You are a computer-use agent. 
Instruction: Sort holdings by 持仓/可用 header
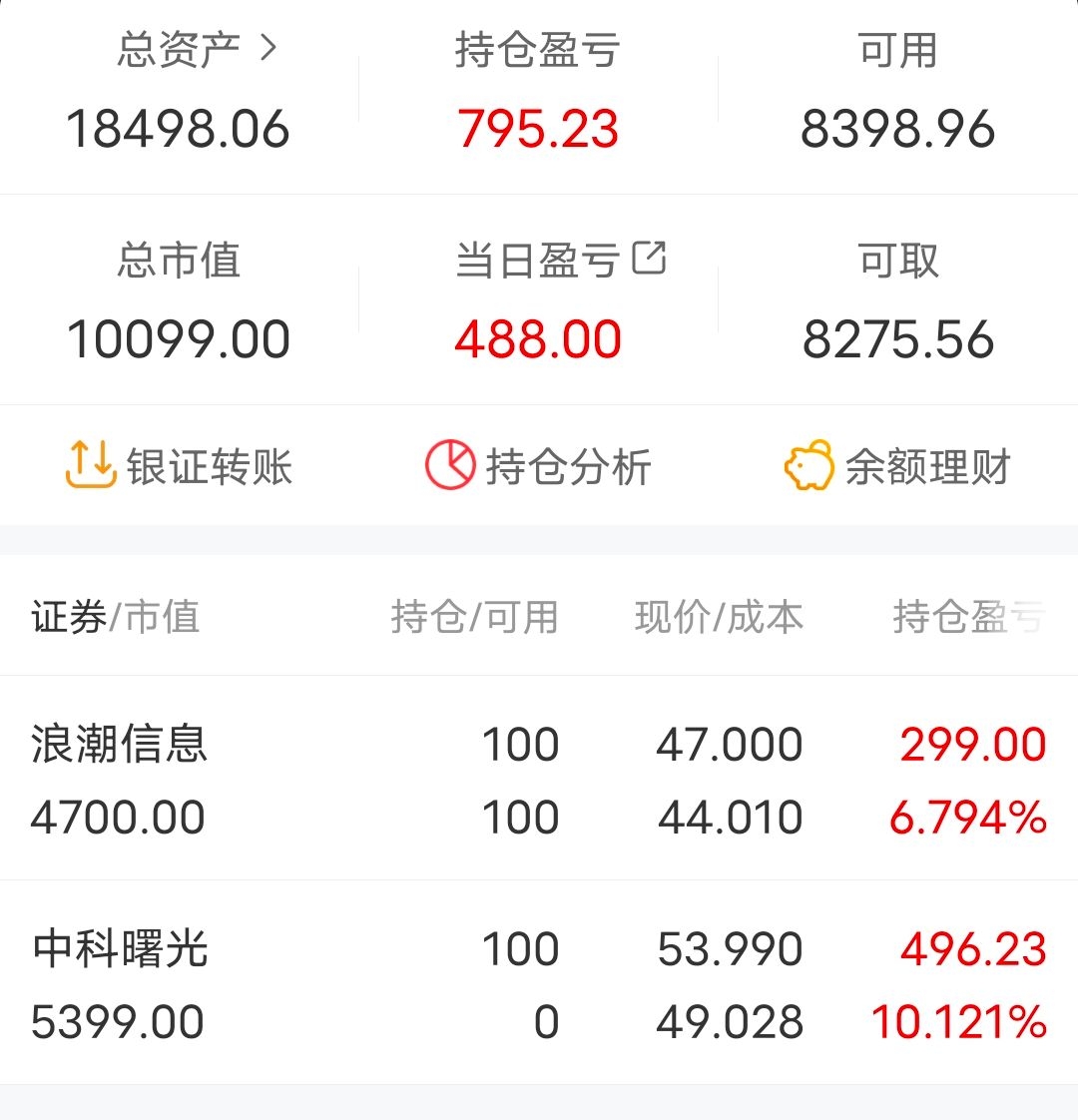pyautogui.click(x=474, y=617)
